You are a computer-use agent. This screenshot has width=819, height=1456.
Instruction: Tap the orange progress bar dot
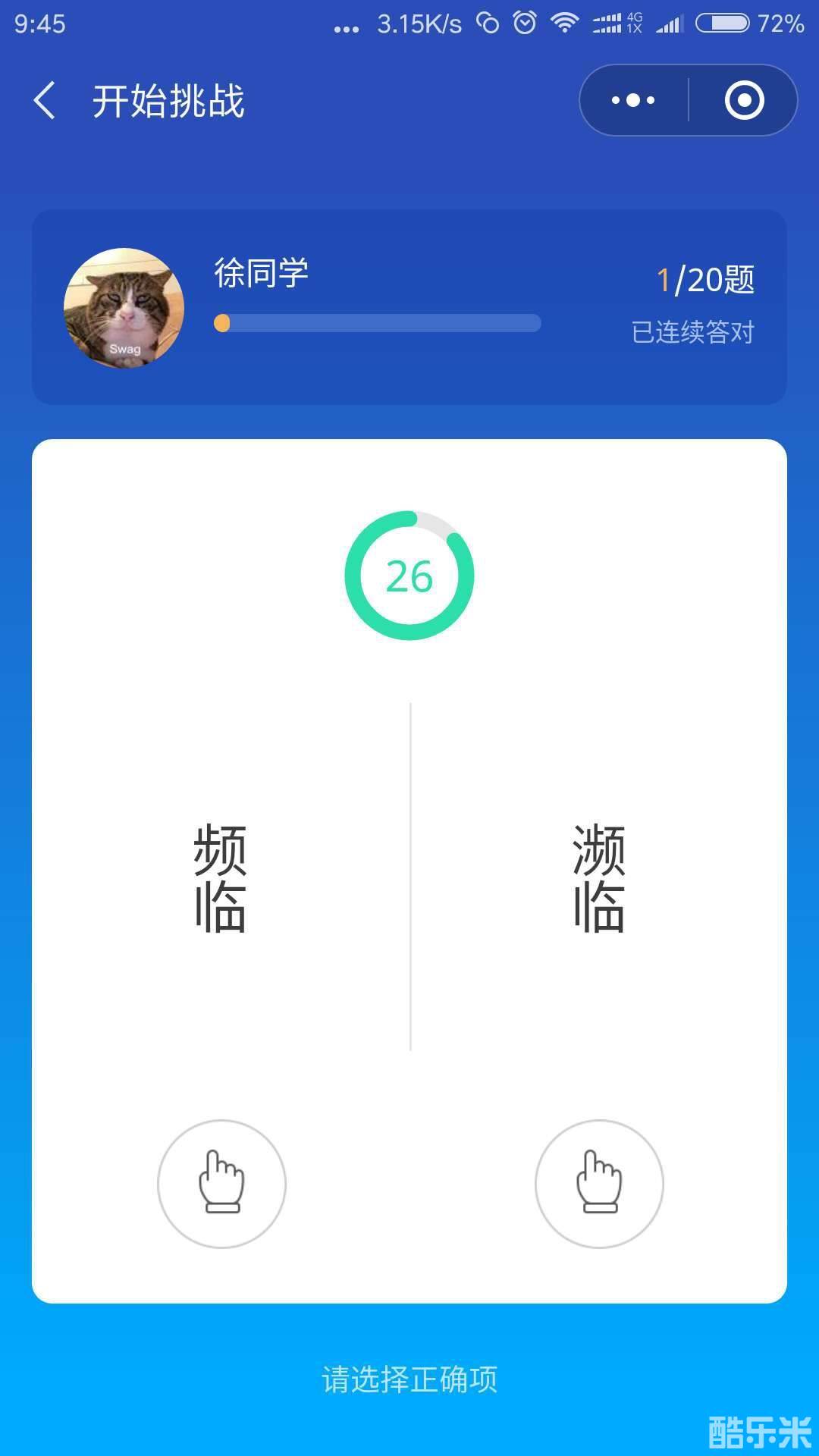pos(223,324)
